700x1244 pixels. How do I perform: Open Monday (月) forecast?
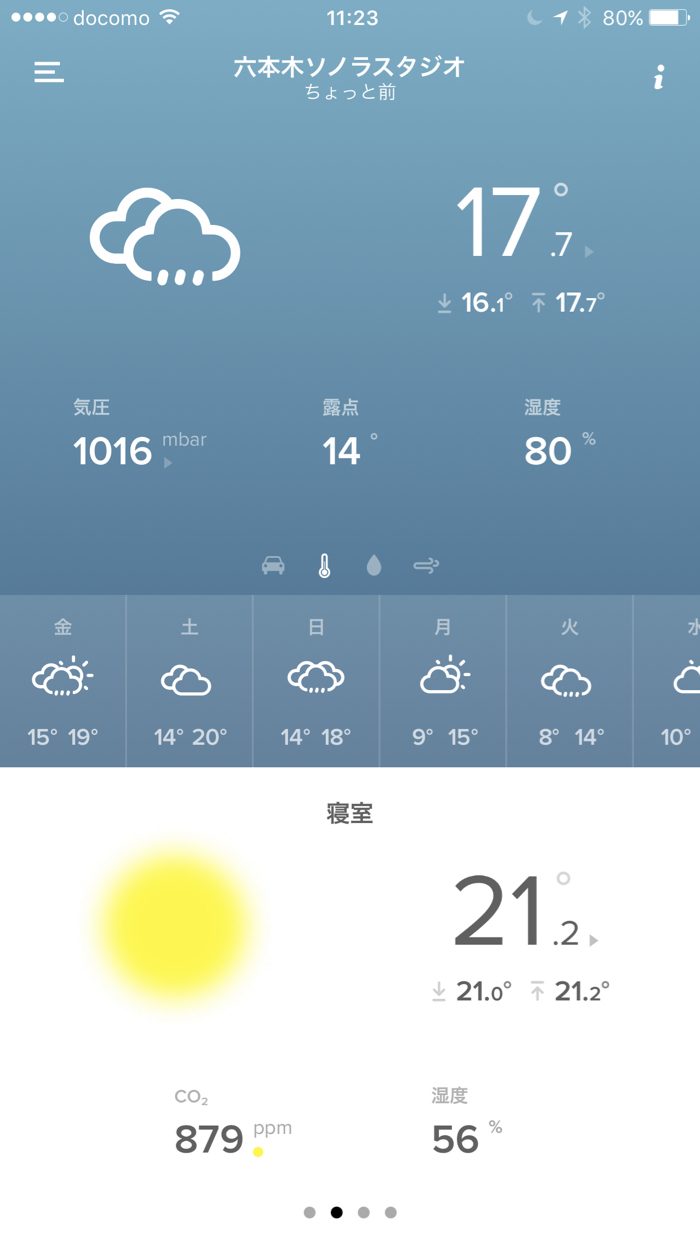(x=443, y=681)
